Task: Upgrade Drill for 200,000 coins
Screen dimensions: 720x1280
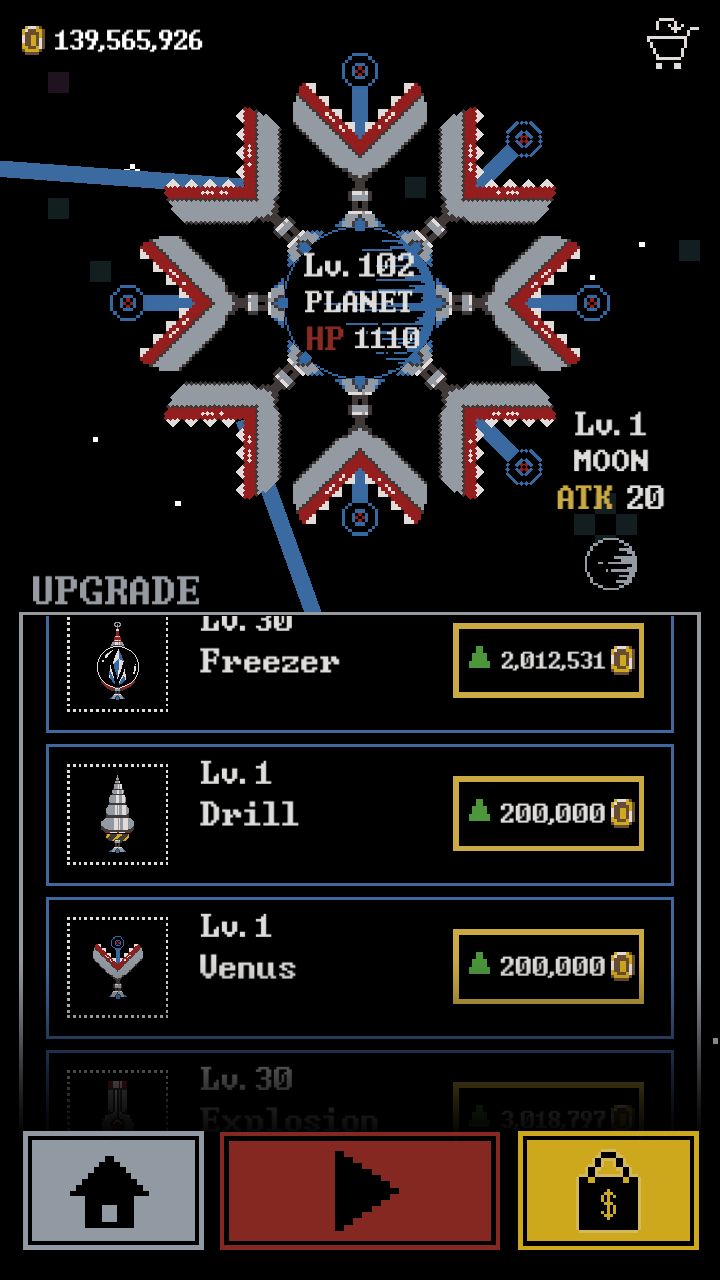Action: (x=548, y=813)
